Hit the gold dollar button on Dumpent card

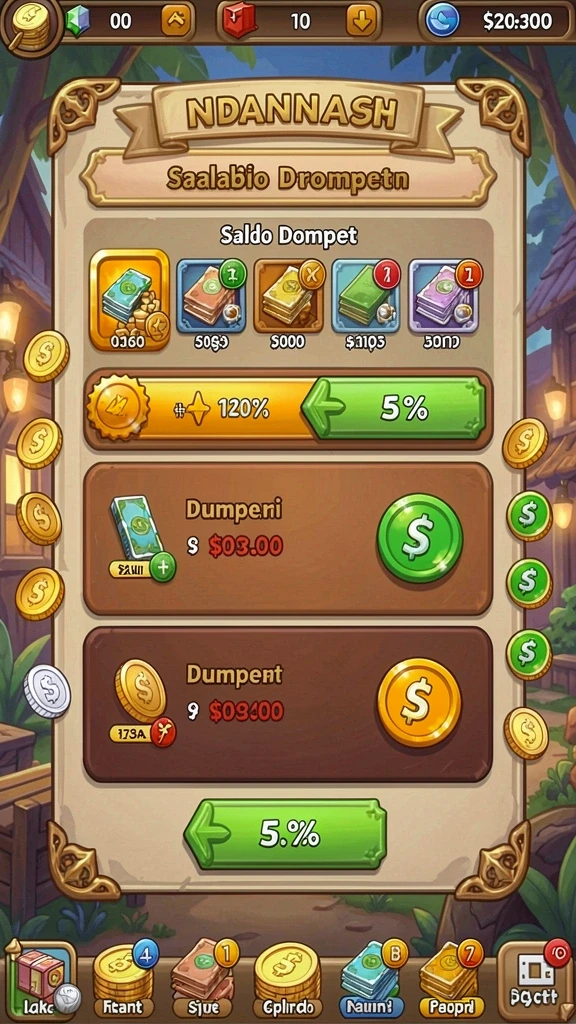tap(419, 702)
